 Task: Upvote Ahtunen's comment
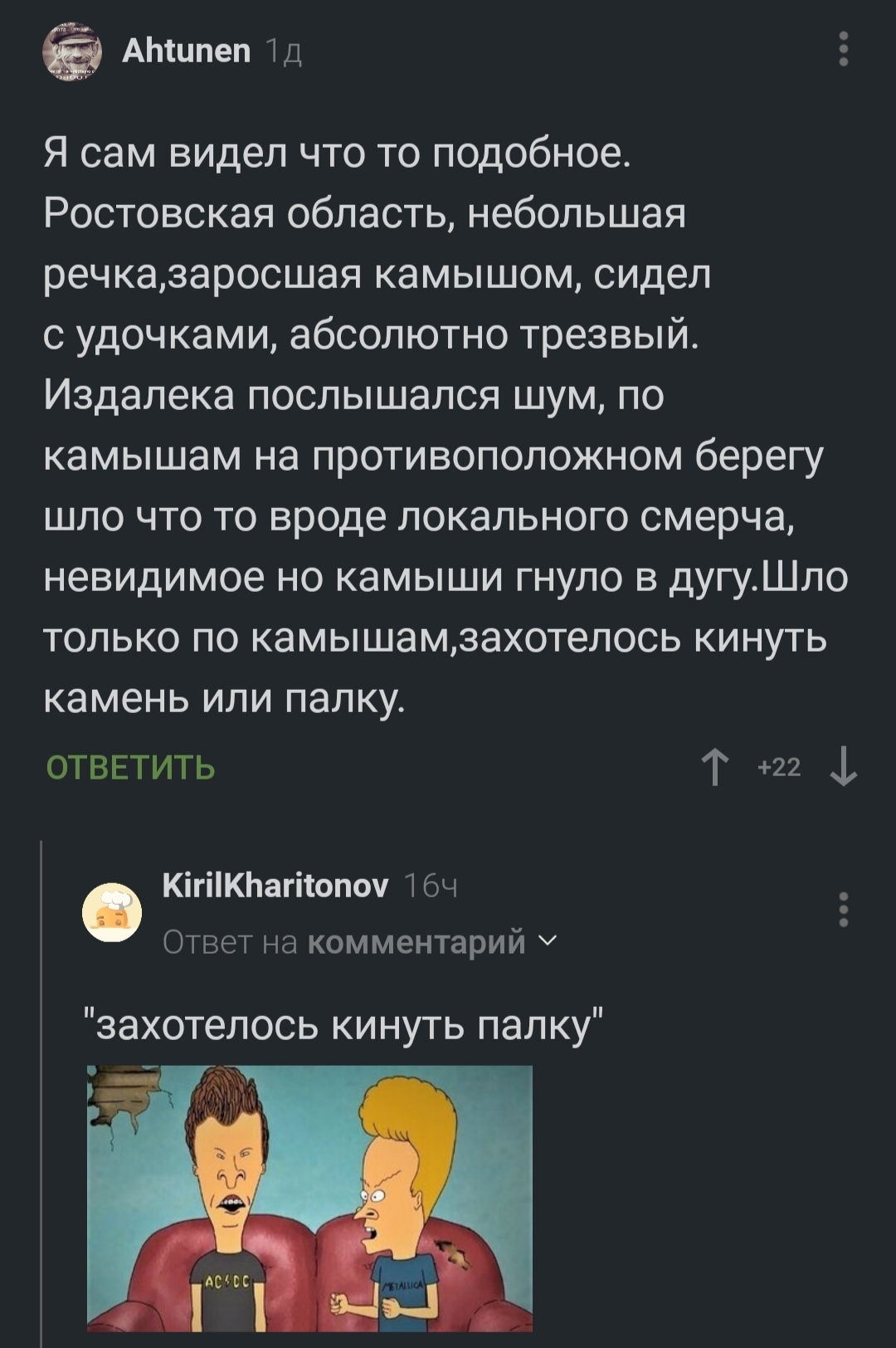(715, 768)
